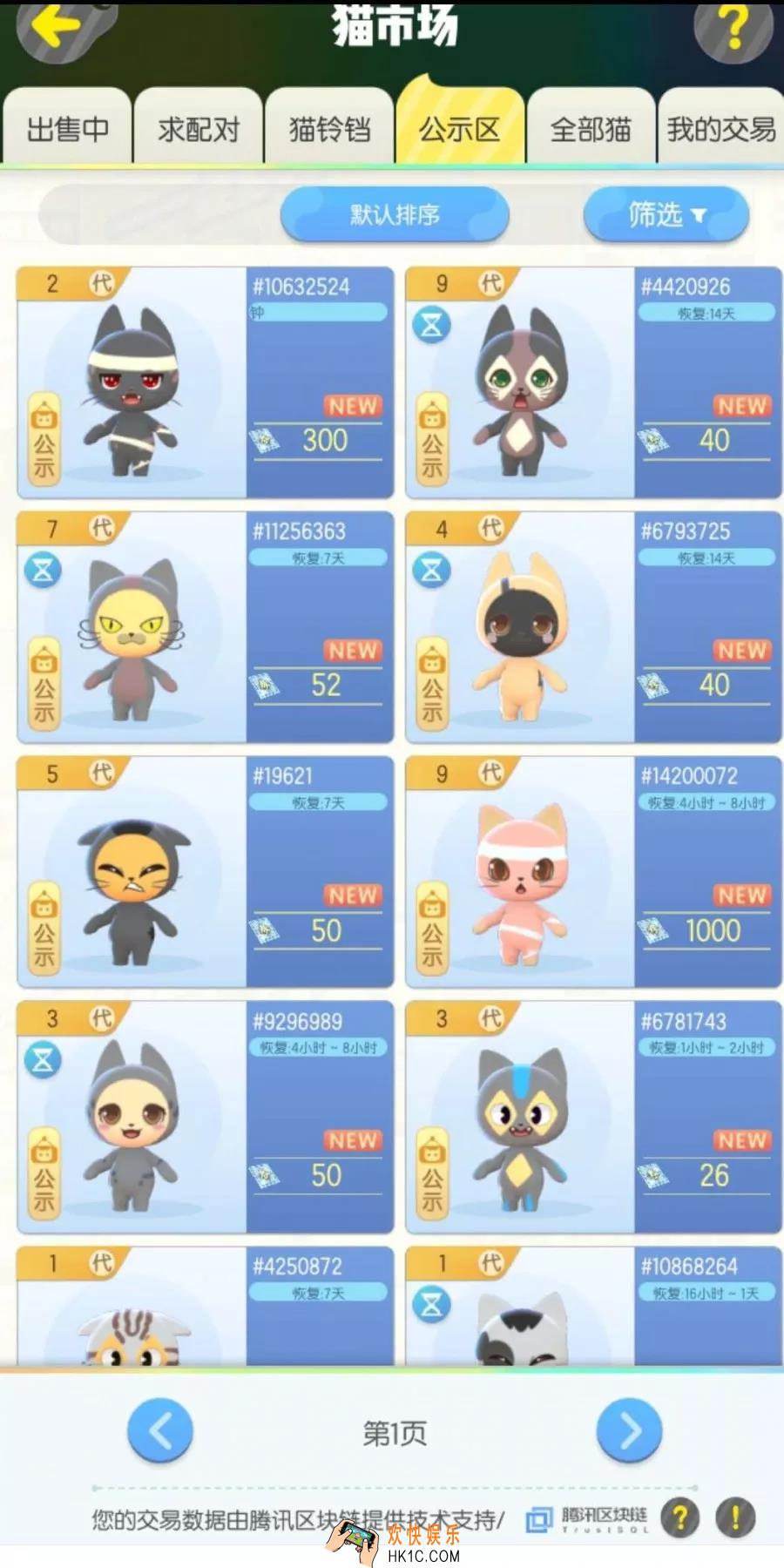The width and height of the screenshot is (784, 1568).
Task: Open cat card #9296989
Action: pyautogui.click(x=205, y=1118)
